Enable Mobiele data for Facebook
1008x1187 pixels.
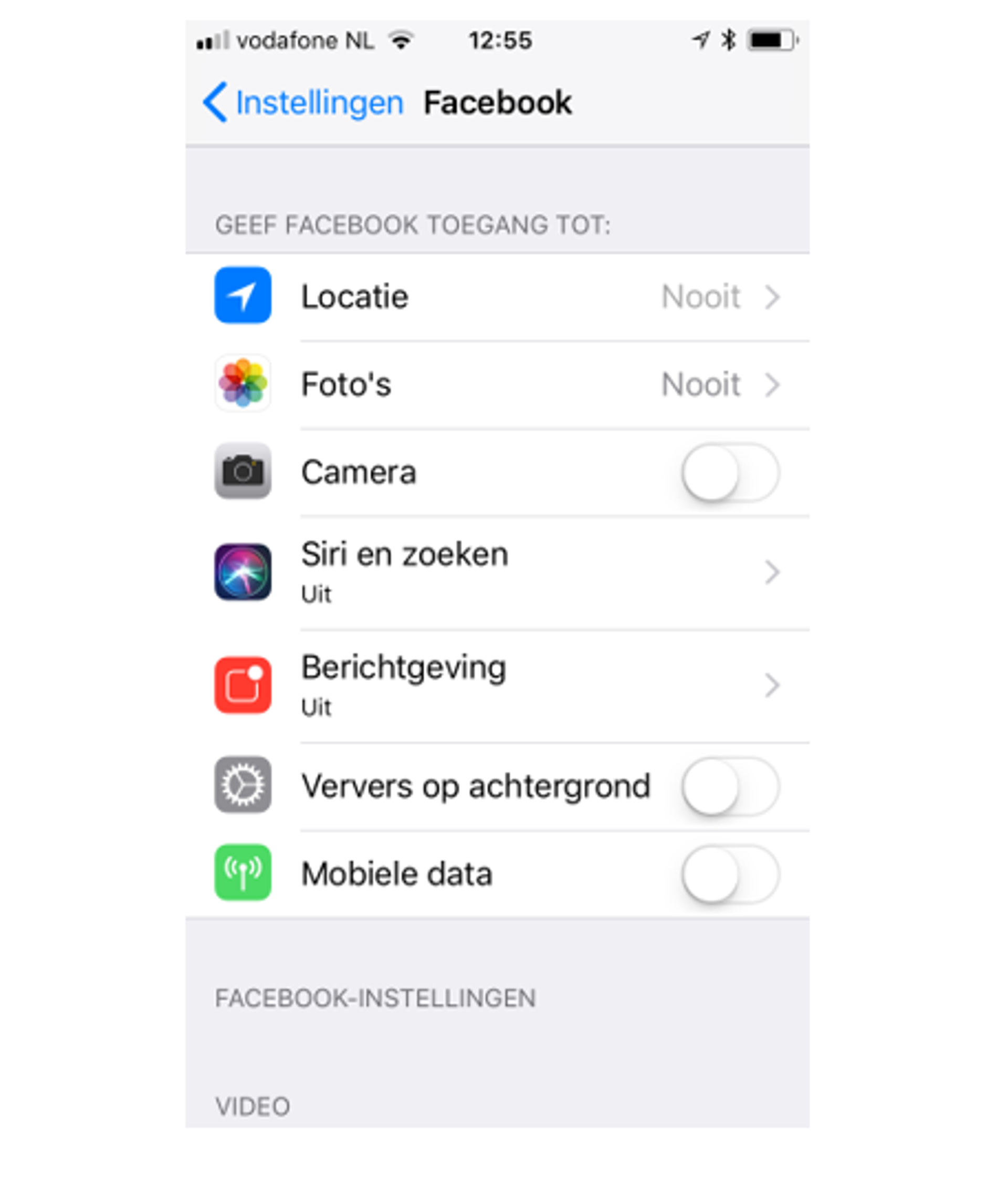click(x=729, y=873)
